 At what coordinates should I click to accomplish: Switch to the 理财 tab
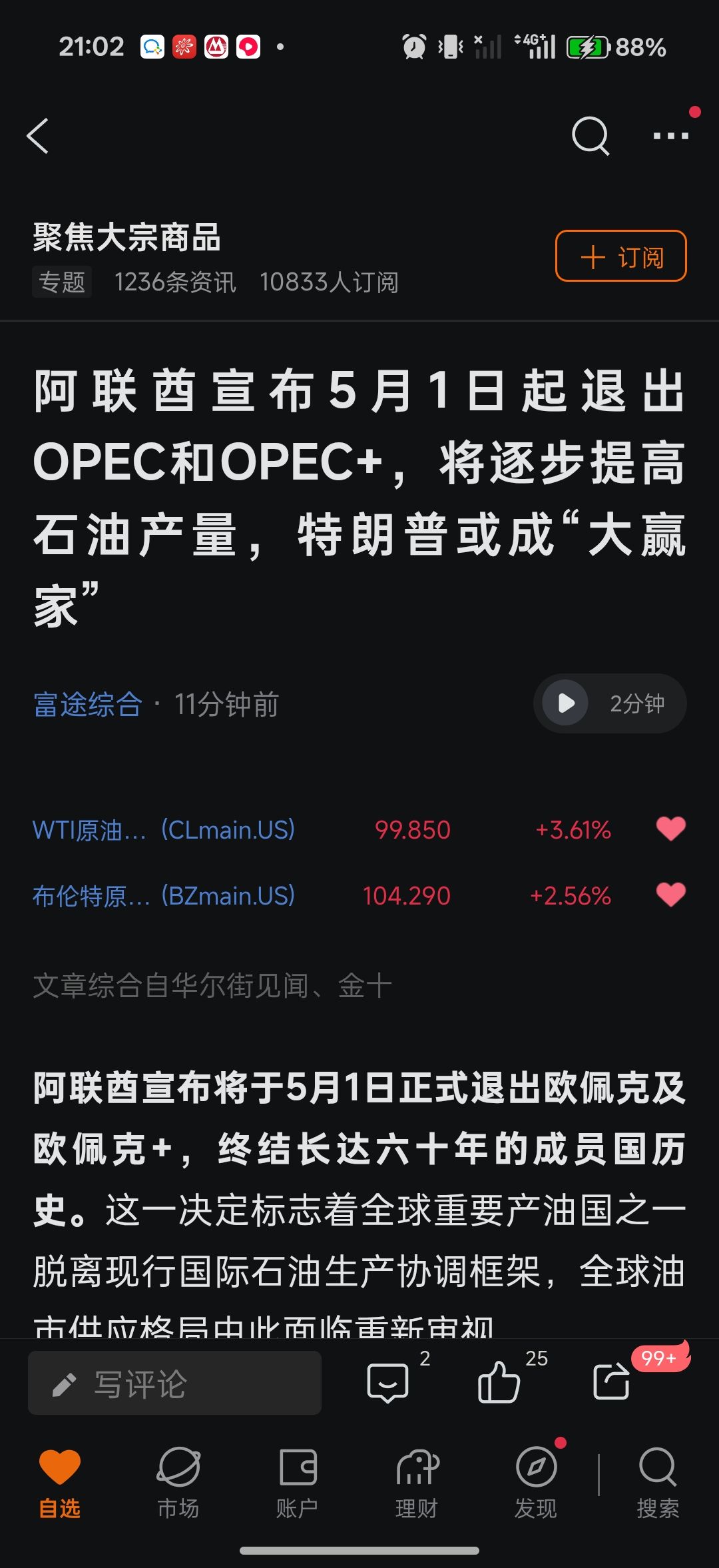point(417,1481)
